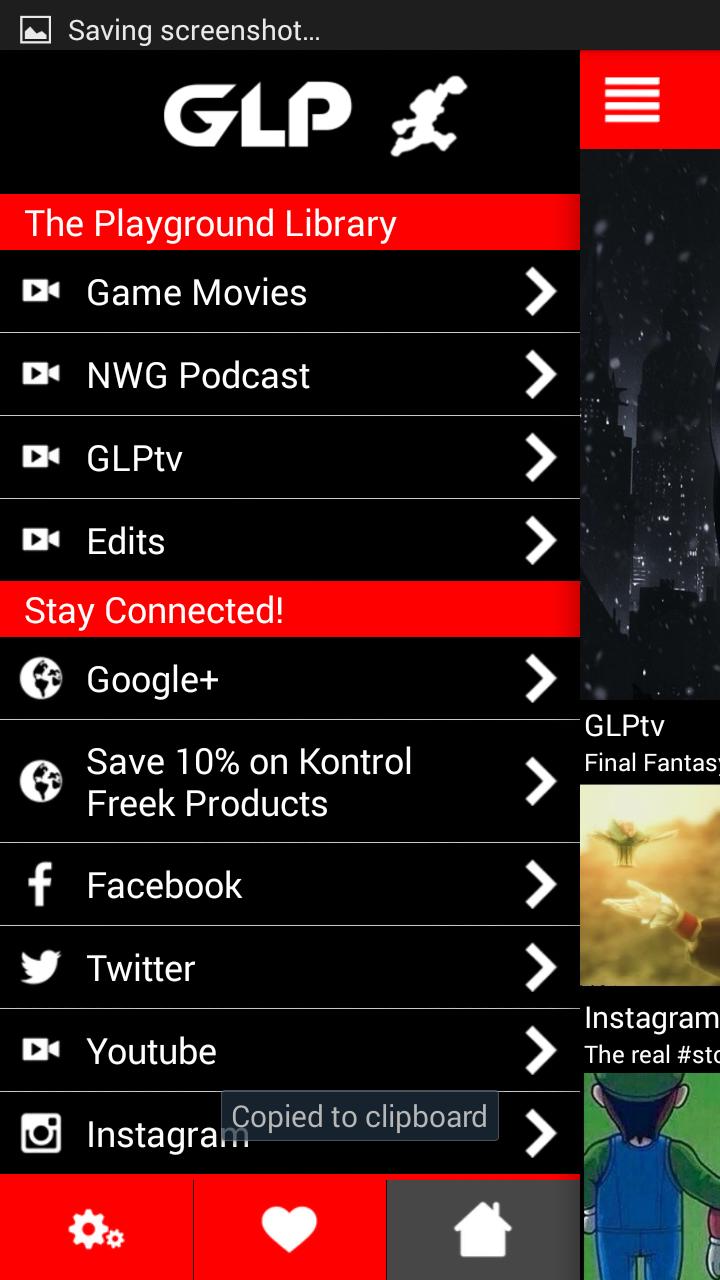This screenshot has width=720, height=1280.
Task: Open NWG Podcast section
Action: click(289, 375)
